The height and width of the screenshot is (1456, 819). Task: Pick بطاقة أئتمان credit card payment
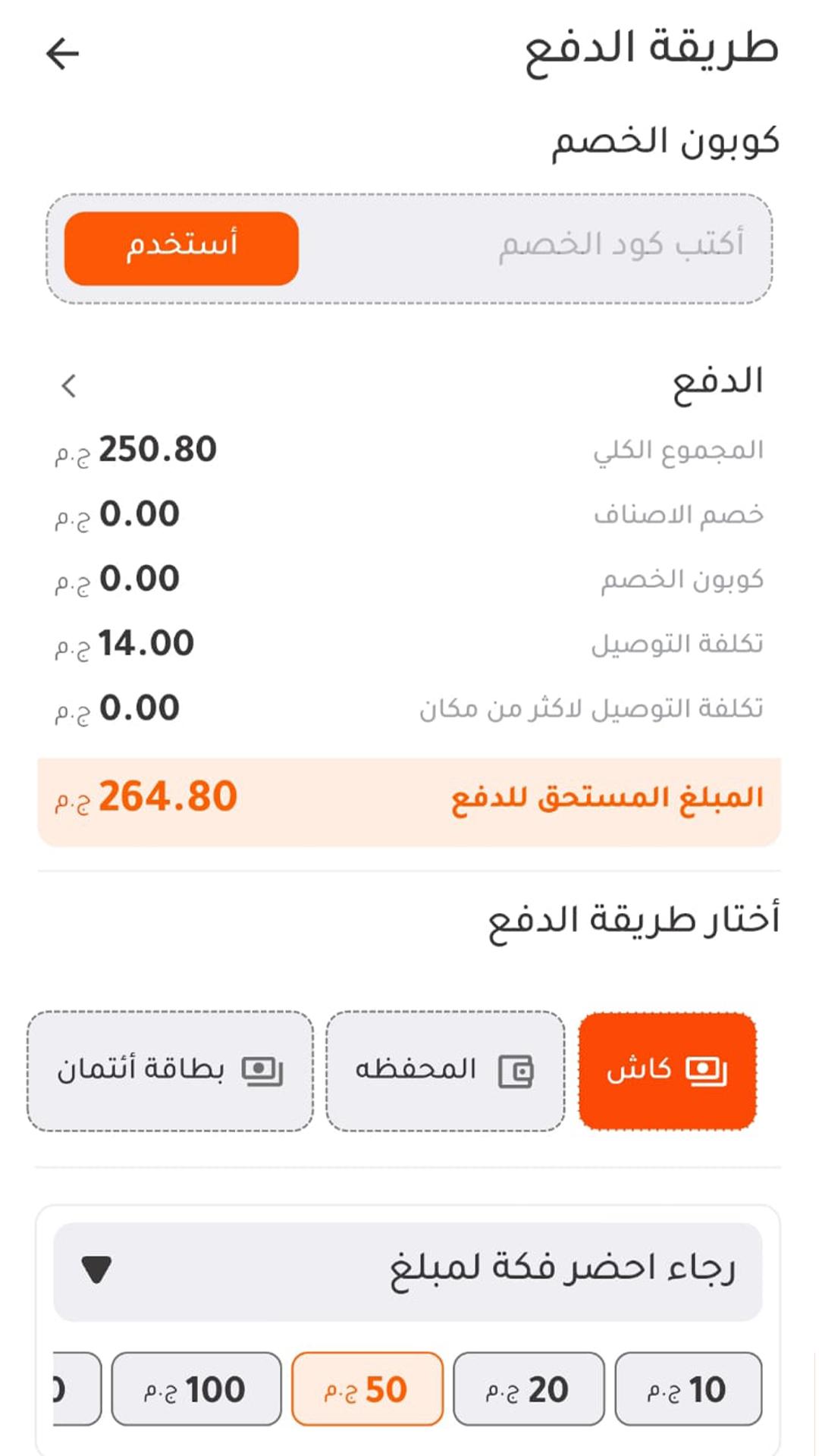pyautogui.click(x=170, y=1071)
